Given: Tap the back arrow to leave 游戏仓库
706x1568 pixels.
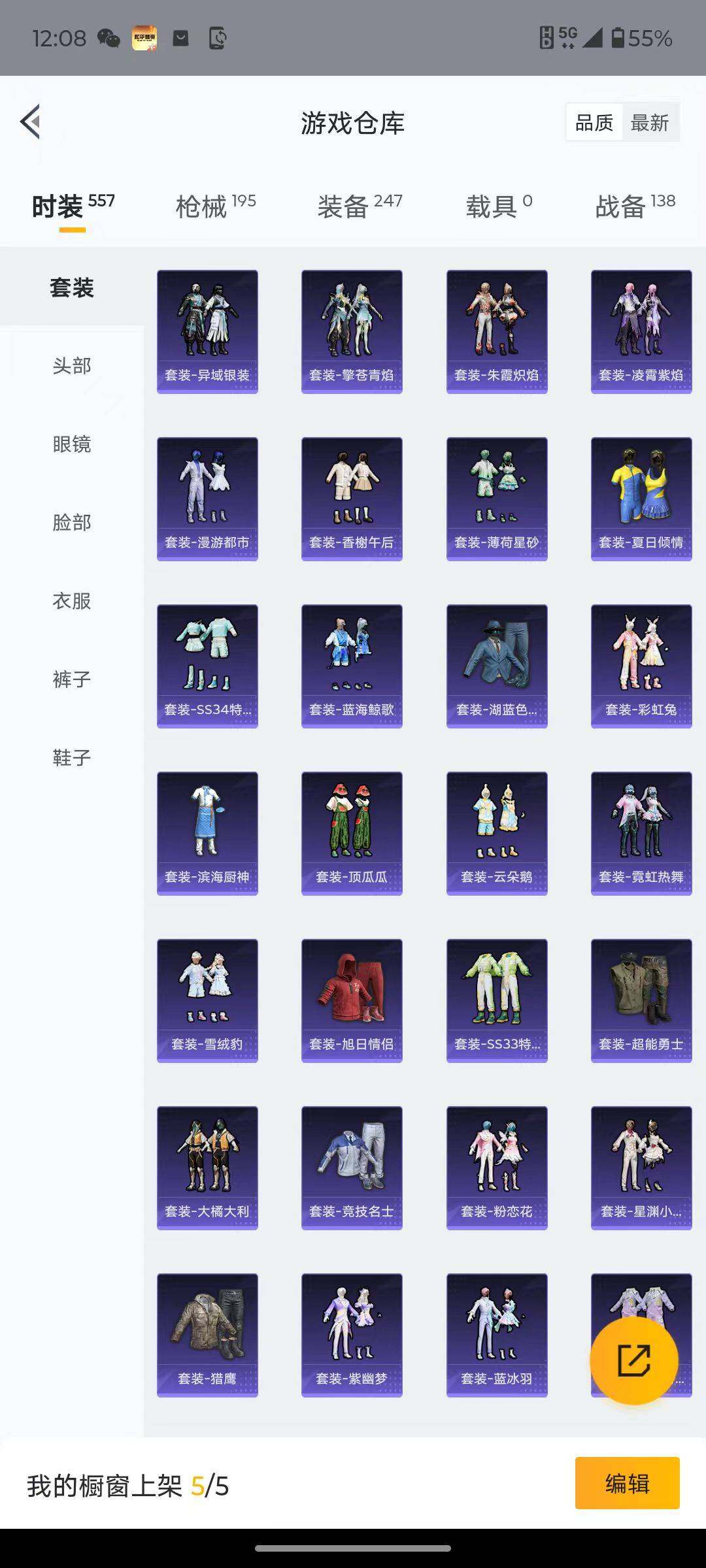Looking at the screenshot, I should [x=29, y=122].
